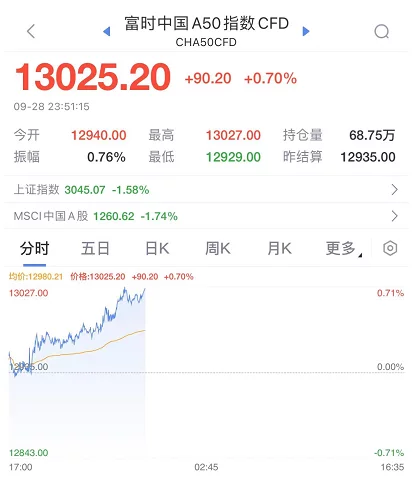Select the 分时 chart tab
Image resolution: width=413 pixels, height=477 pixels.
coord(34,249)
